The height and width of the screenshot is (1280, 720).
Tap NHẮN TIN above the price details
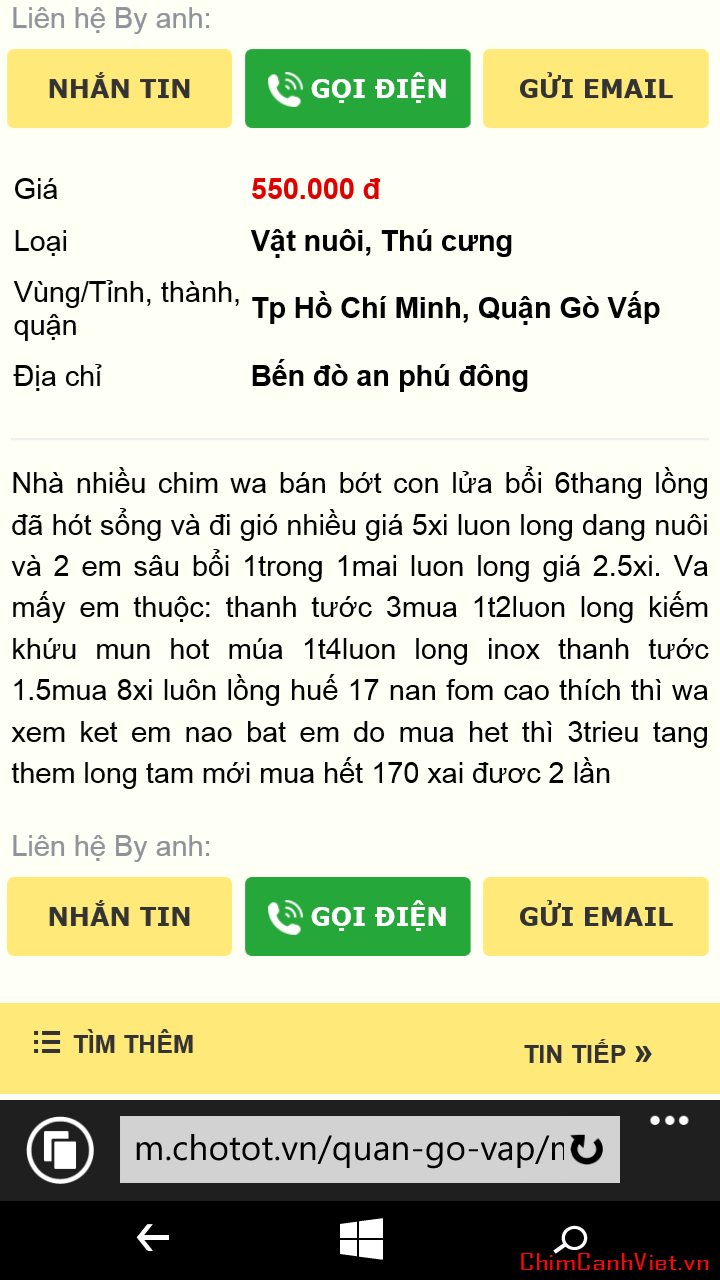pyautogui.click(x=119, y=89)
